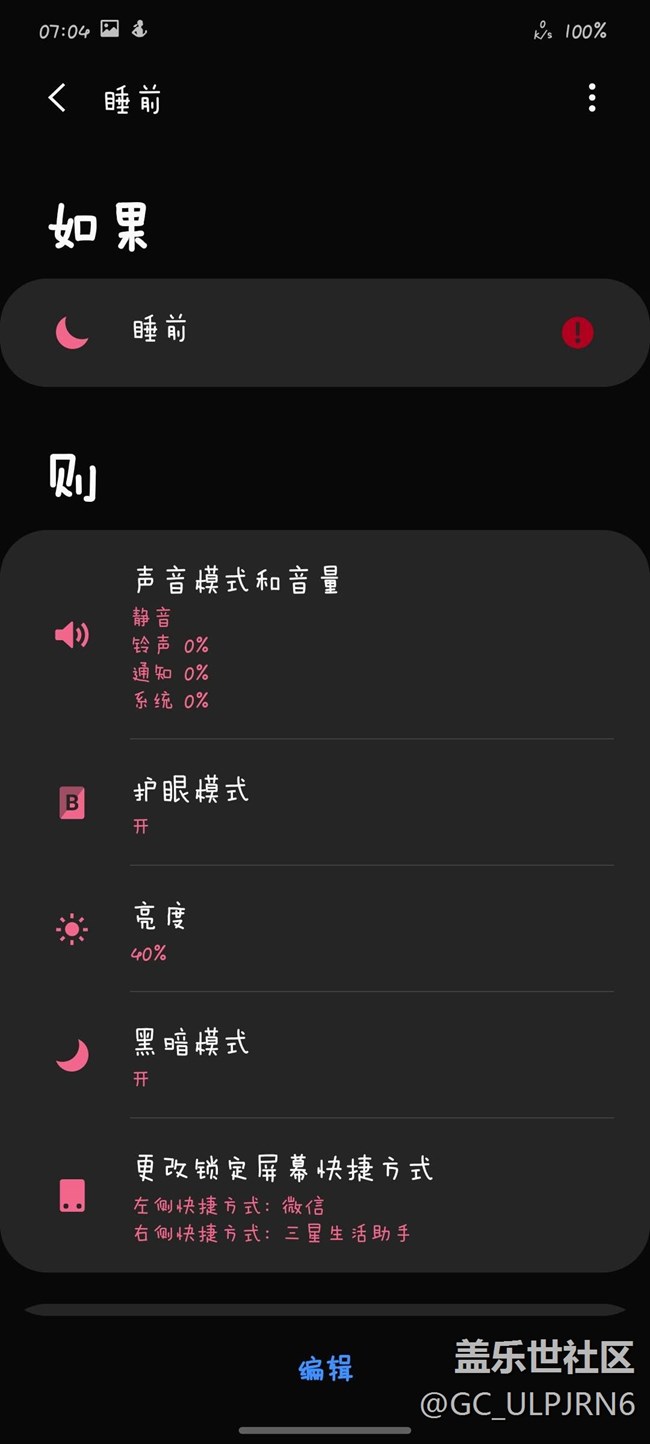The width and height of the screenshot is (650, 1444).
Task: Open the 护眼模式 action
Action: tap(330, 803)
